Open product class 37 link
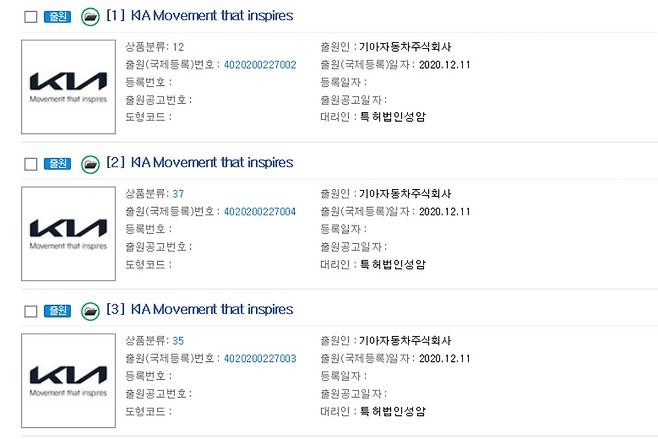The image size is (658, 439). pyautogui.click(x=178, y=194)
